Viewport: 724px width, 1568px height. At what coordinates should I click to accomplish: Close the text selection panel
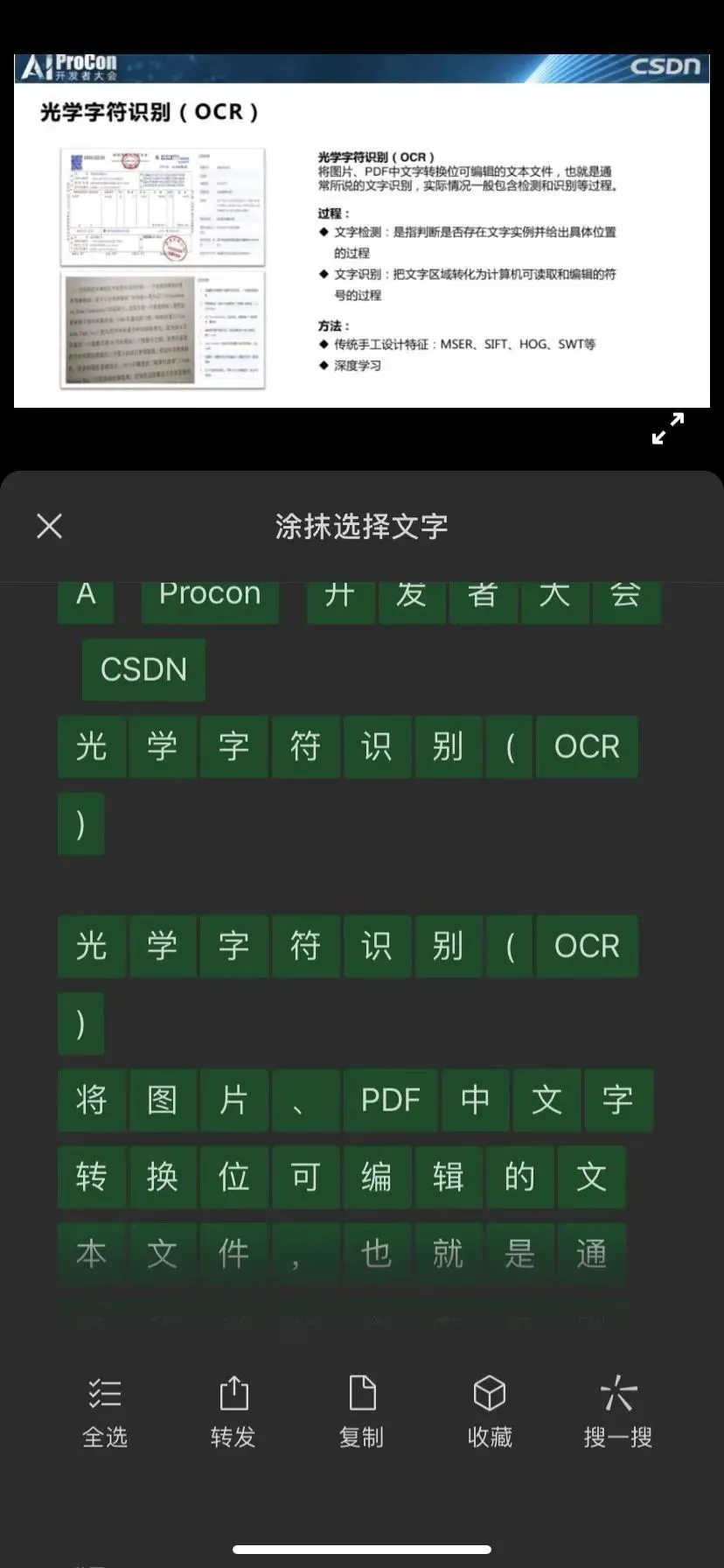50,526
